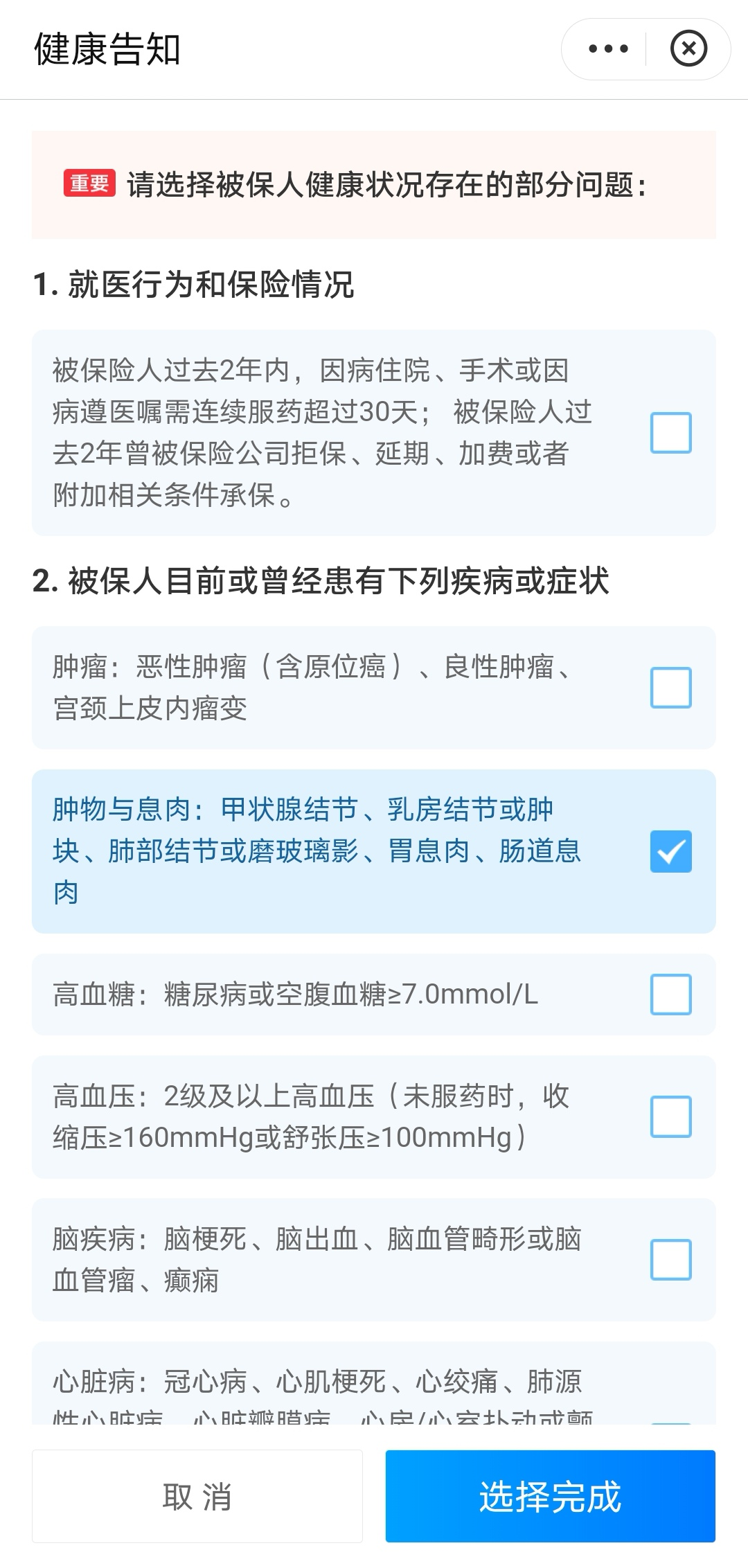
Task: Close the 健康告知 mini program
Action: (688, 49)
